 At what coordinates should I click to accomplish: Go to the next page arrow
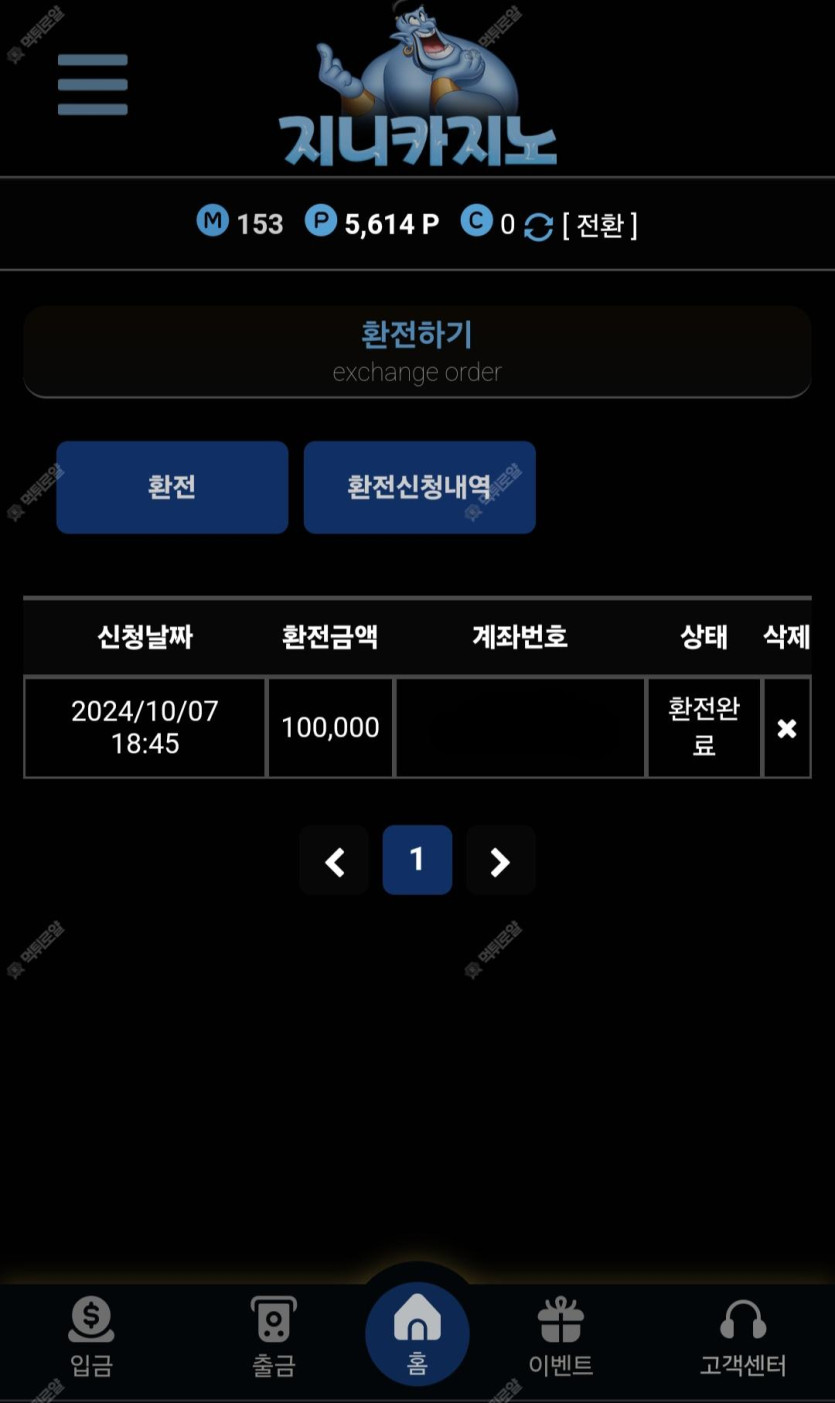click(500, 860)
